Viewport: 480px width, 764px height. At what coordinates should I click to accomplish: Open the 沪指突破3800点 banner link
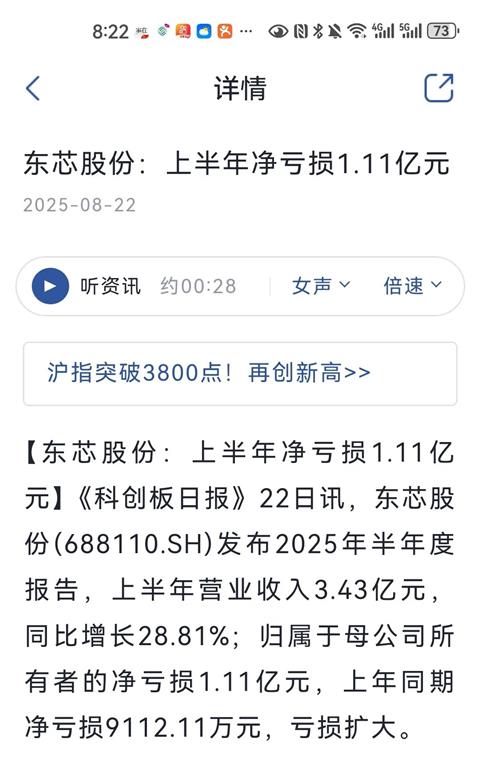(x=240, y=373)
